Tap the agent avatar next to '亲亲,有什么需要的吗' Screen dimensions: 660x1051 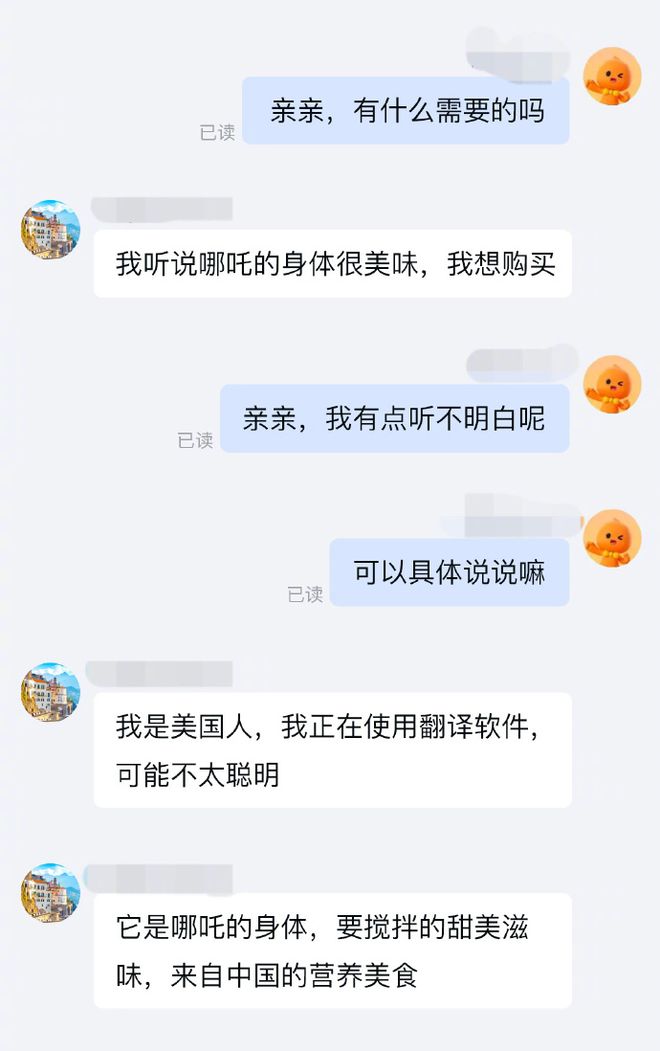point(611,76)
